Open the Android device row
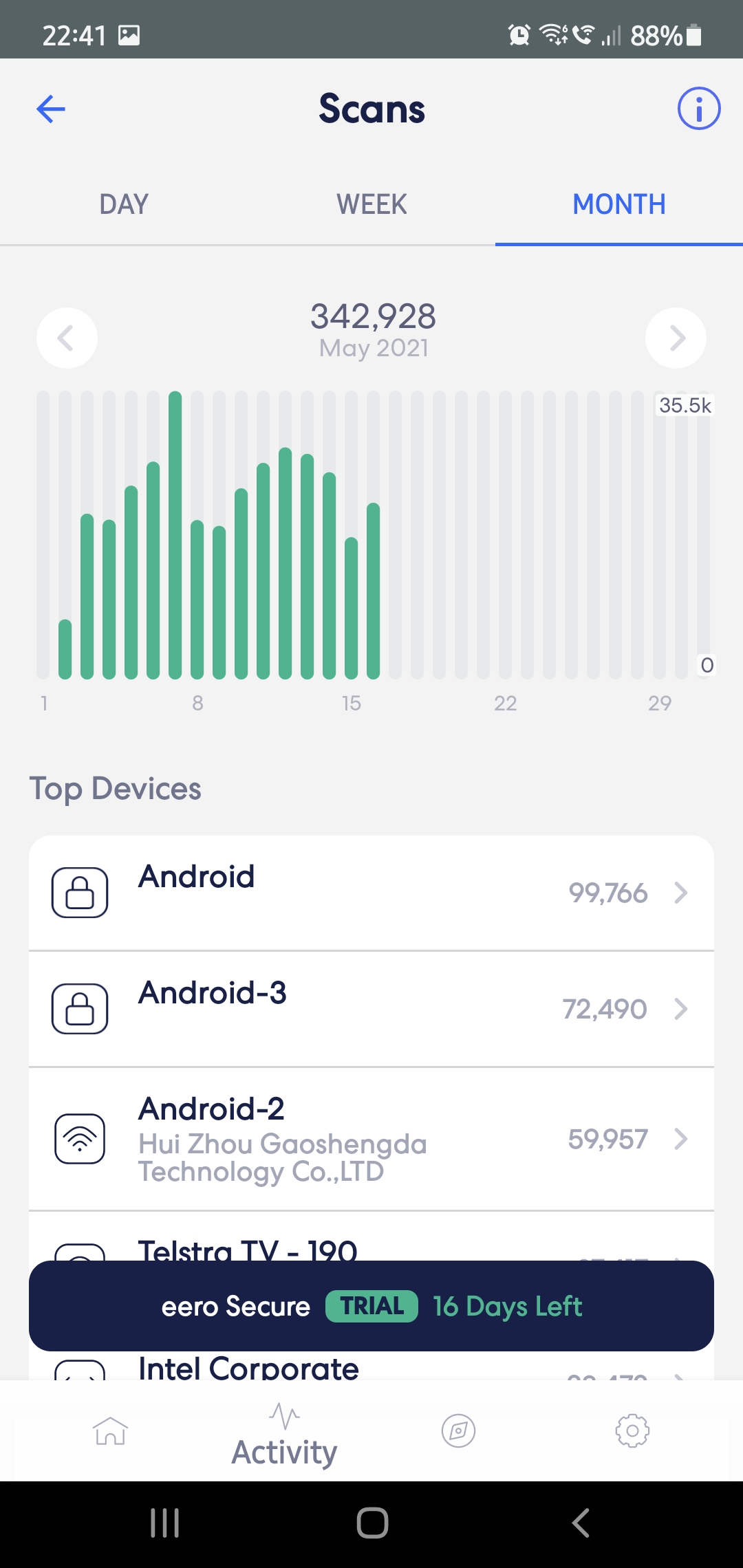 [371, 893]
